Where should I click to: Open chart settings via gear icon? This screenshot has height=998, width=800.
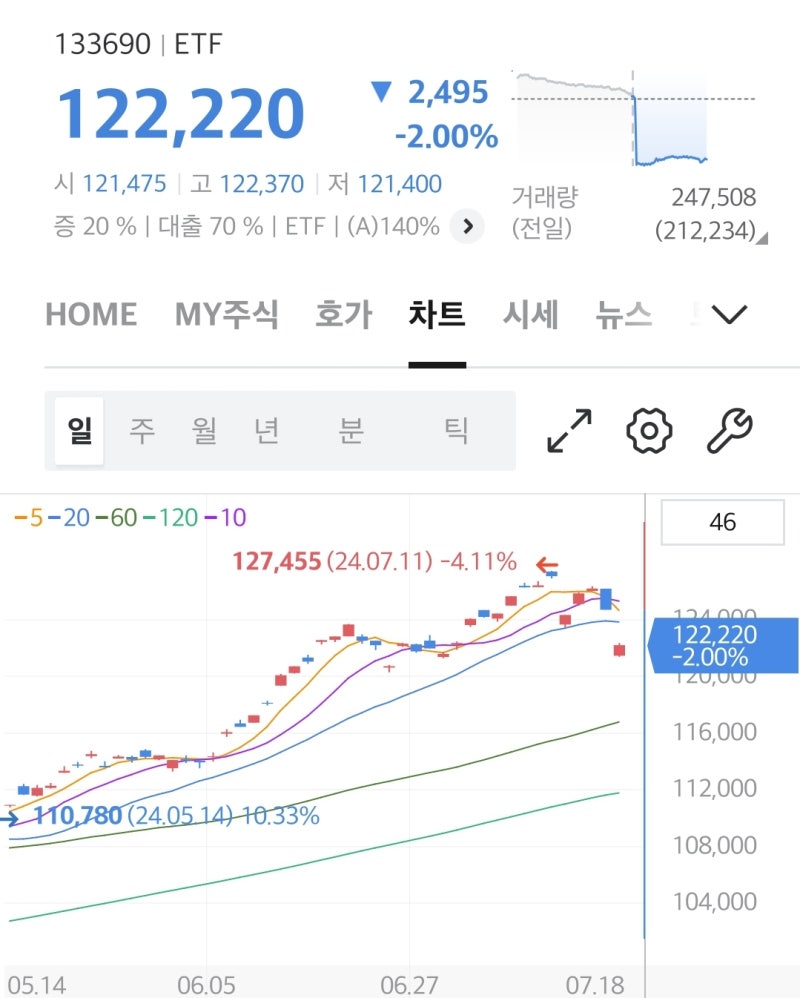648,430
